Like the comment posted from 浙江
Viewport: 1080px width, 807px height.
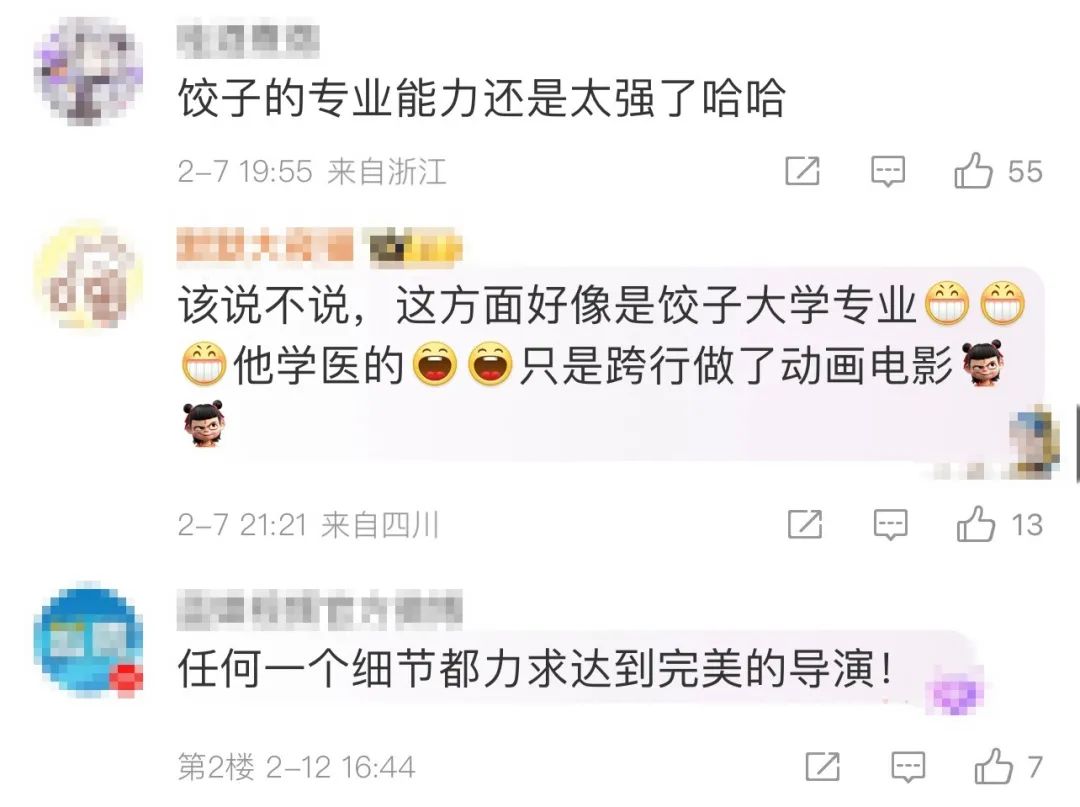[974, 172]
